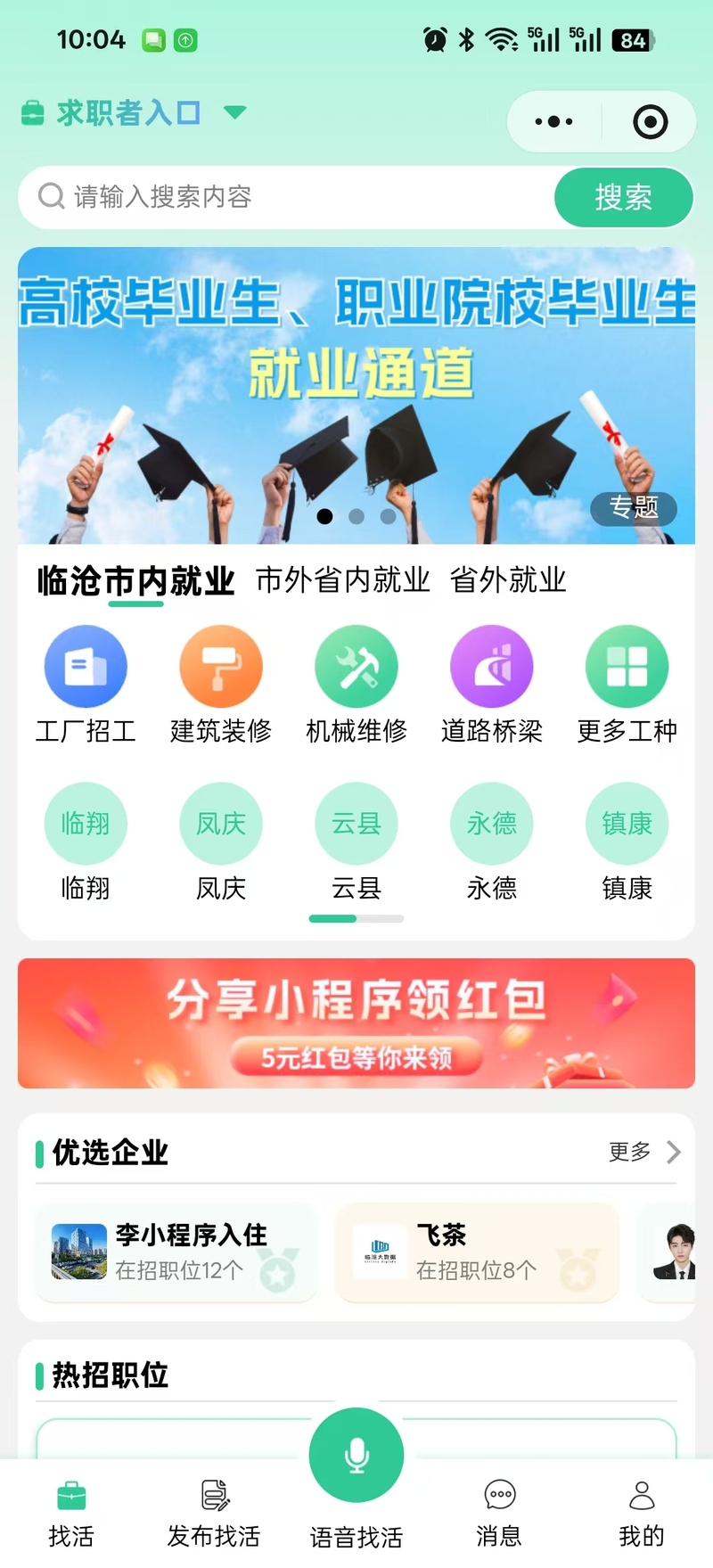
Task: Start 语音找活 with the microphone
Action: click(x=356, y=1455)
